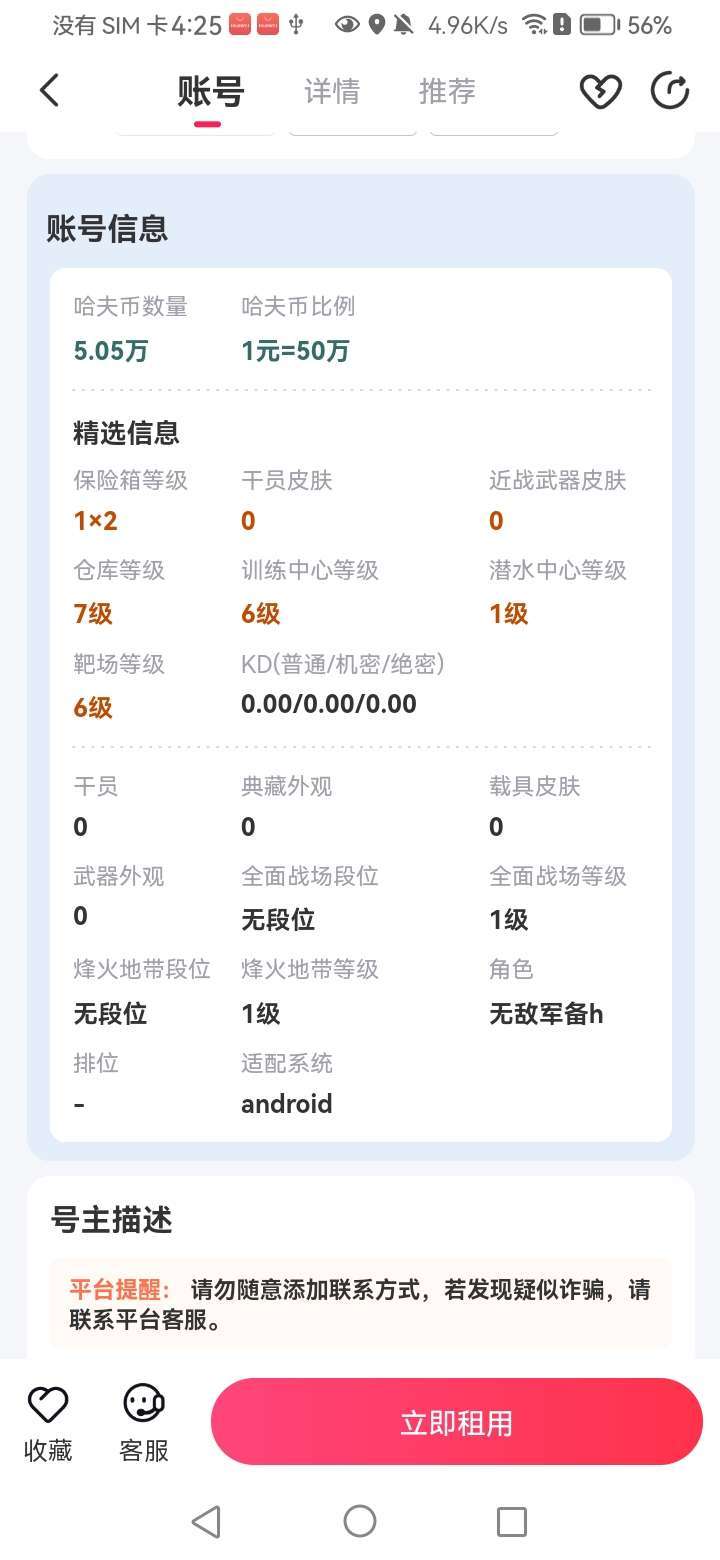
Task: Tap the back arrow at top left
Action: pos(50,90)
